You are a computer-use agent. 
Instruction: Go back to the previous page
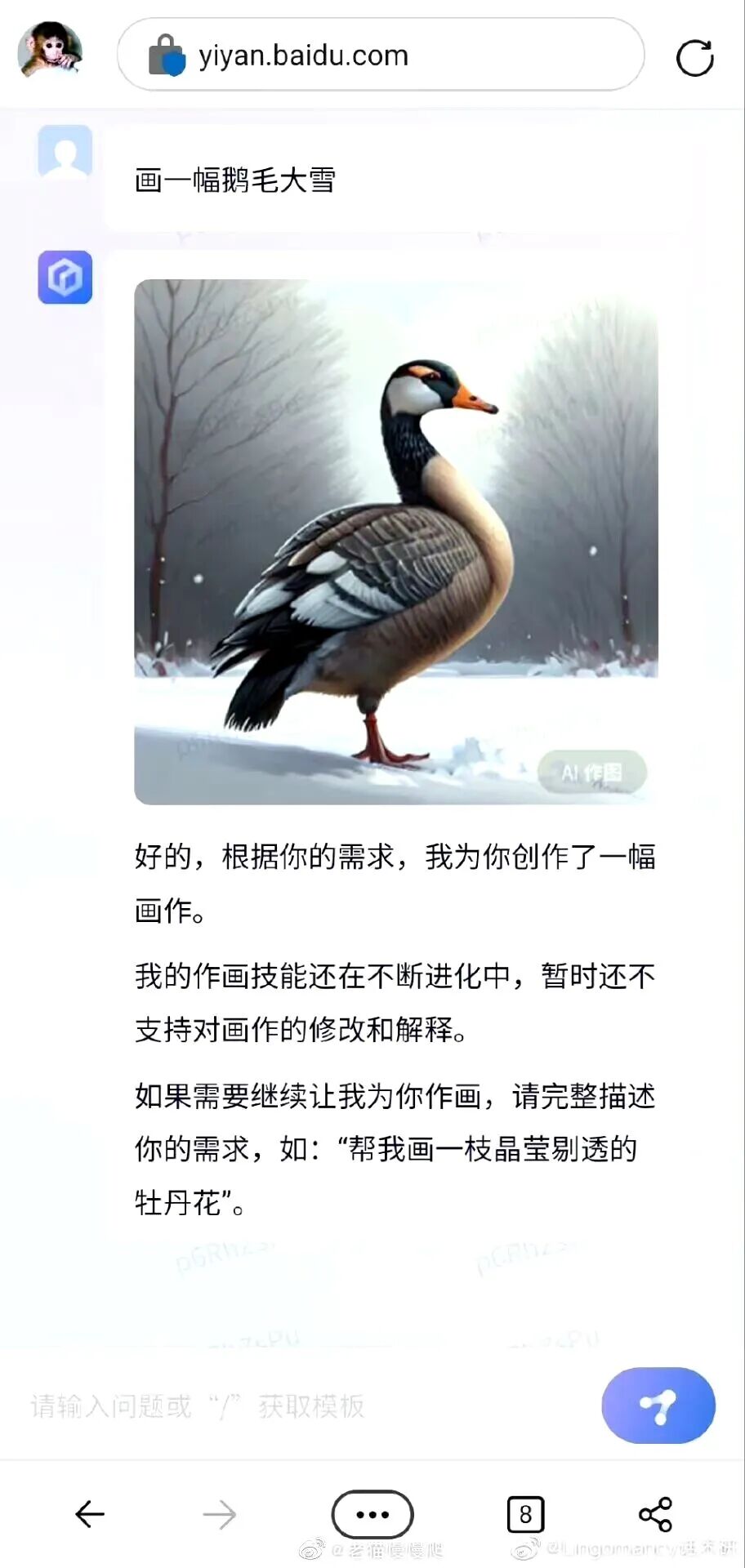tap(90, 1514)
